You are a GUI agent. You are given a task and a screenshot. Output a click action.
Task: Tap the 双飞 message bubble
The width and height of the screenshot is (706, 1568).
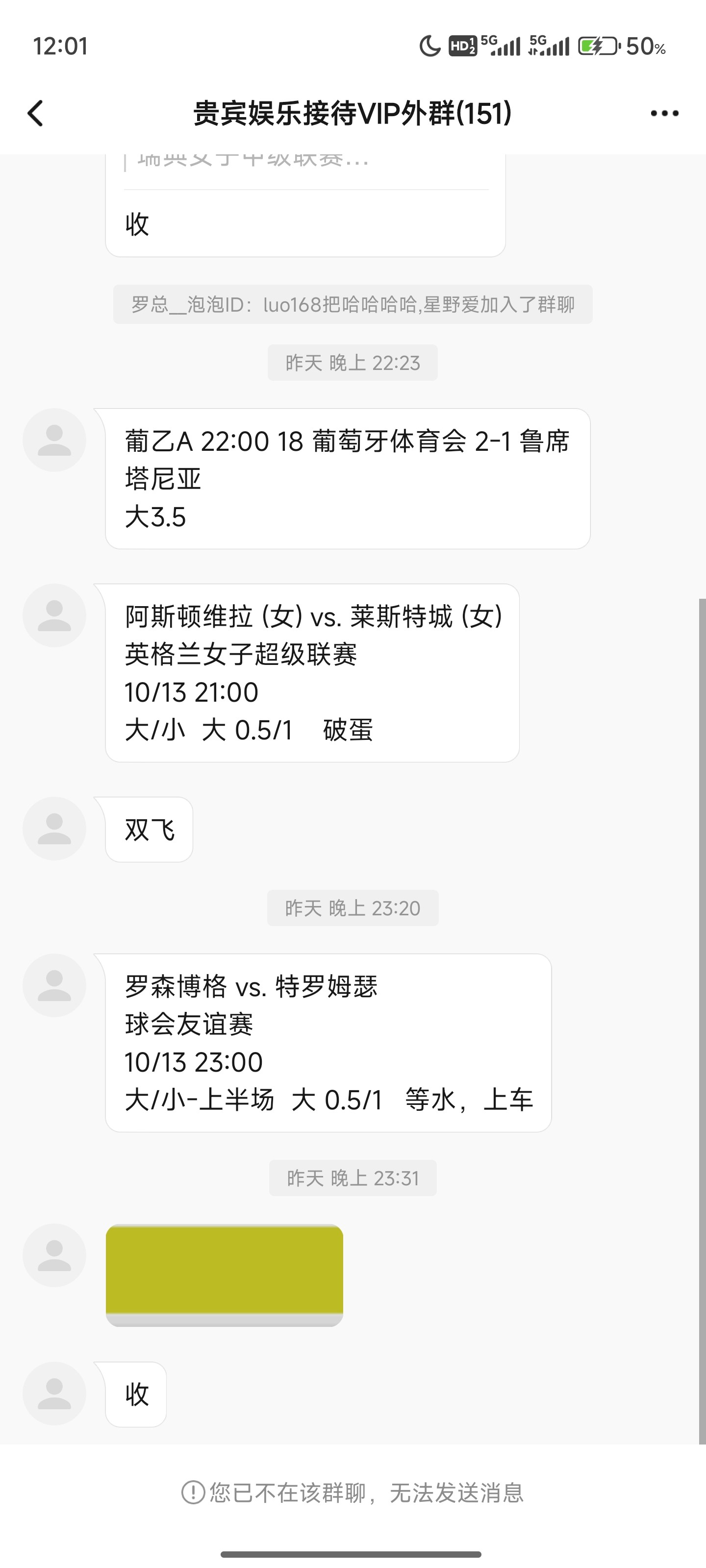click(148, 830)
